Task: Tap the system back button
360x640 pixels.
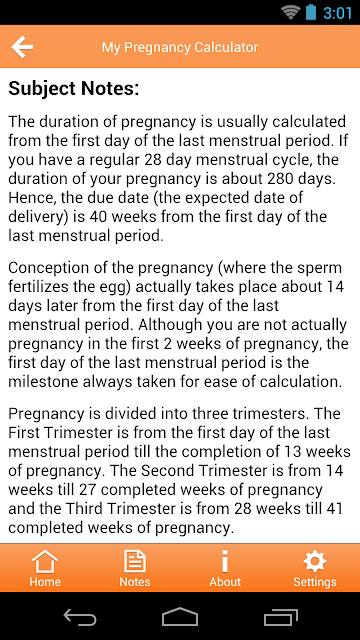Action: [x=80, y=616]
